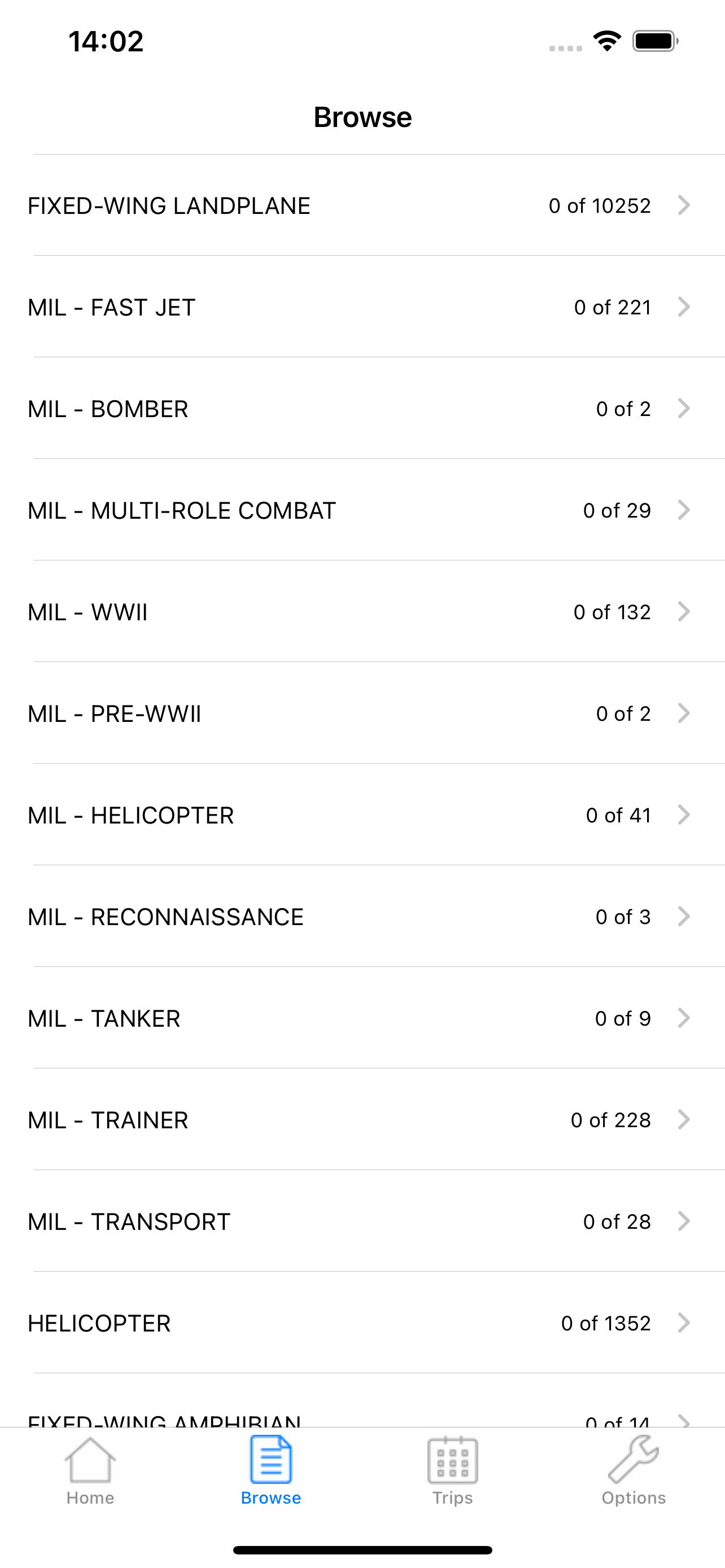This screenshot has width=725, height=1568.
Task: Open MIL - RECONNAISSANCE category
Action: pyautogui.click(x=362, y=917)
